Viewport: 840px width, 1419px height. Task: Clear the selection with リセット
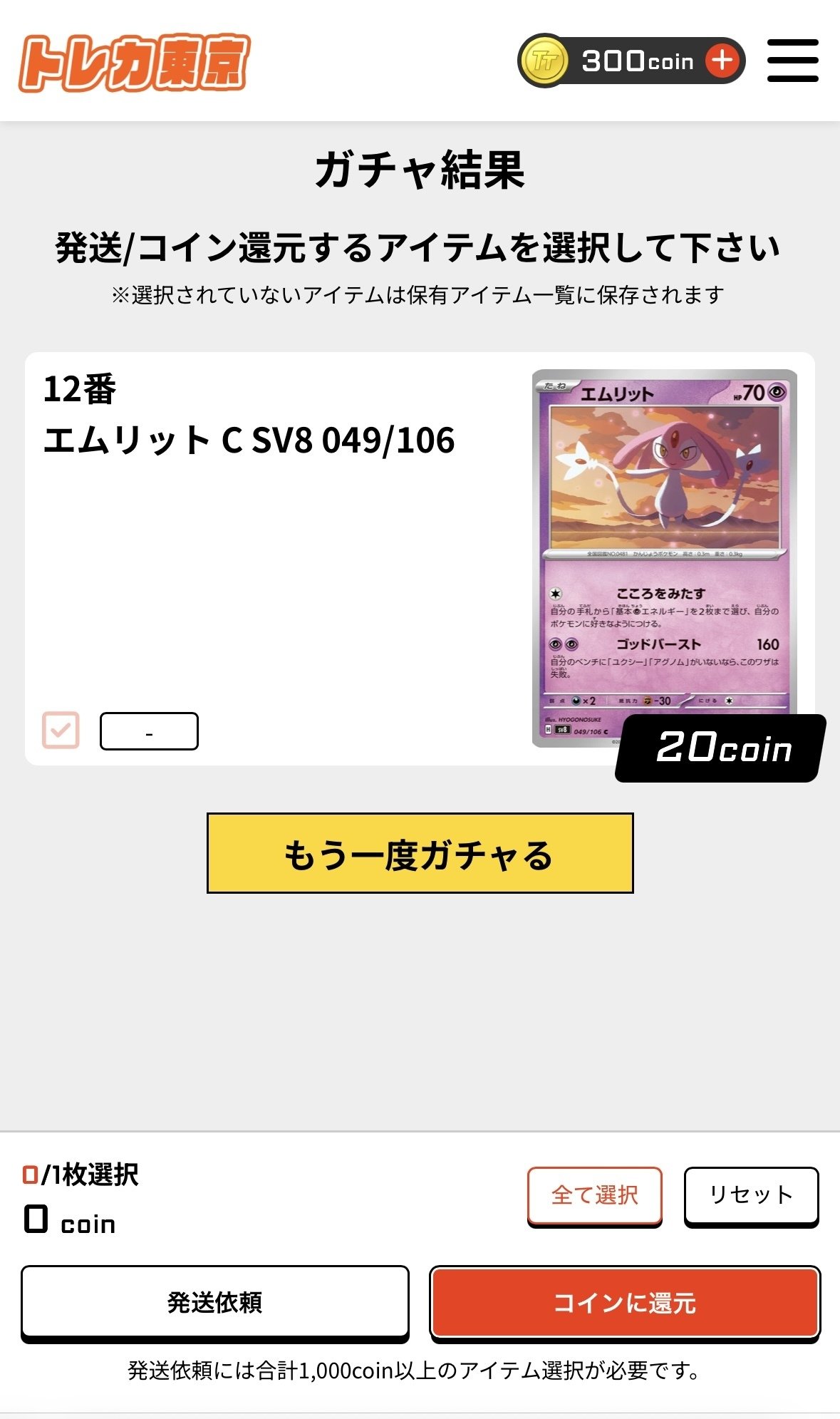[751, 1195]
